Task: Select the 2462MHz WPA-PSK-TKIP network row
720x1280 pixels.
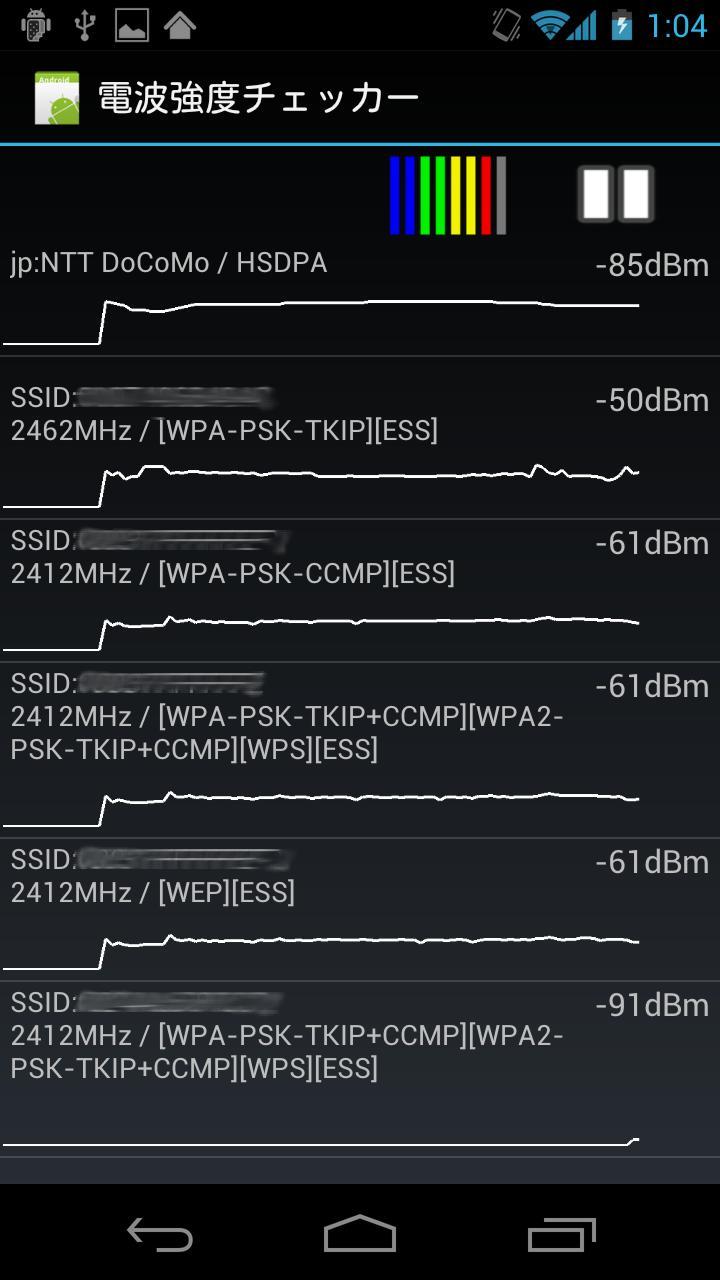Action: coord(360,438)
